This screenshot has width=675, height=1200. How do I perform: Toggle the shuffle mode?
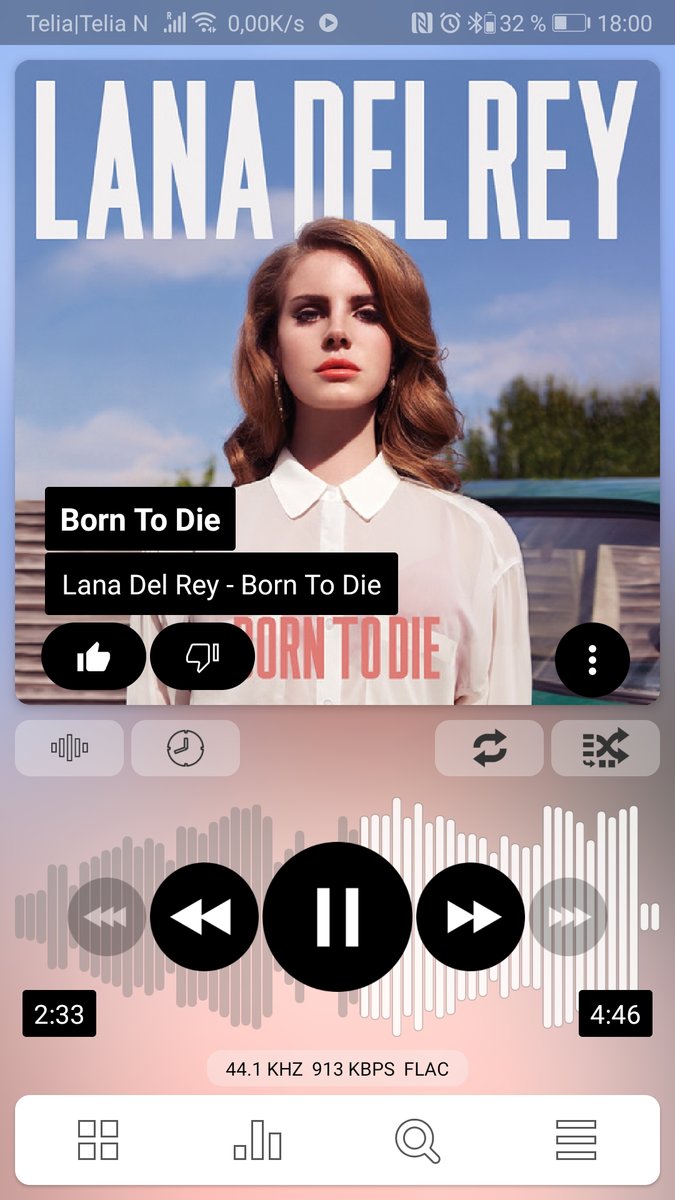coord(605,748)
